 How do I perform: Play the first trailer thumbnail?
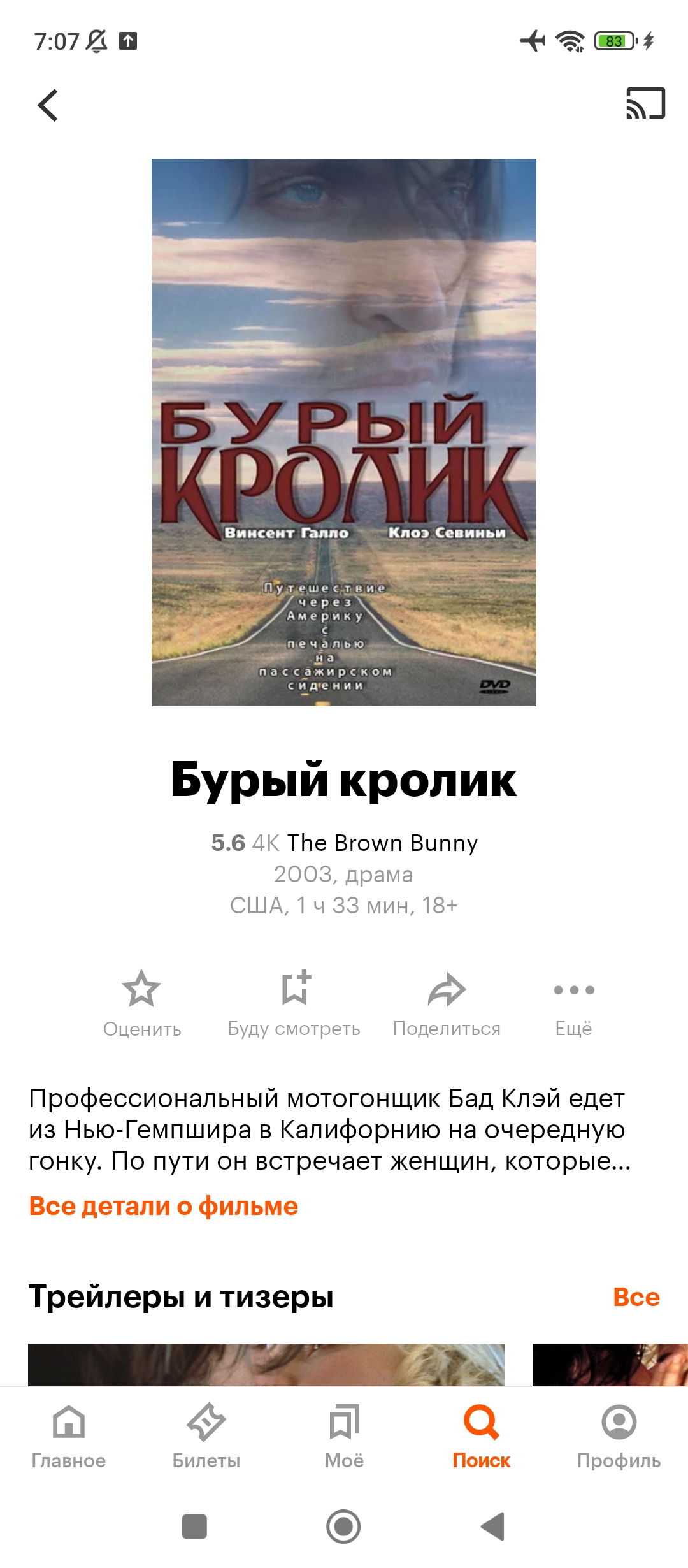coord(266,1365)
